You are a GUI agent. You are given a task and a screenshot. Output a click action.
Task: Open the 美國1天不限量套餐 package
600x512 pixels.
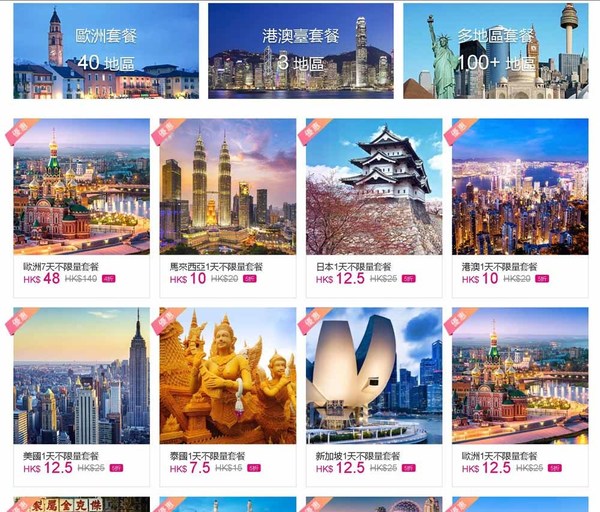[x=82, y=388]
